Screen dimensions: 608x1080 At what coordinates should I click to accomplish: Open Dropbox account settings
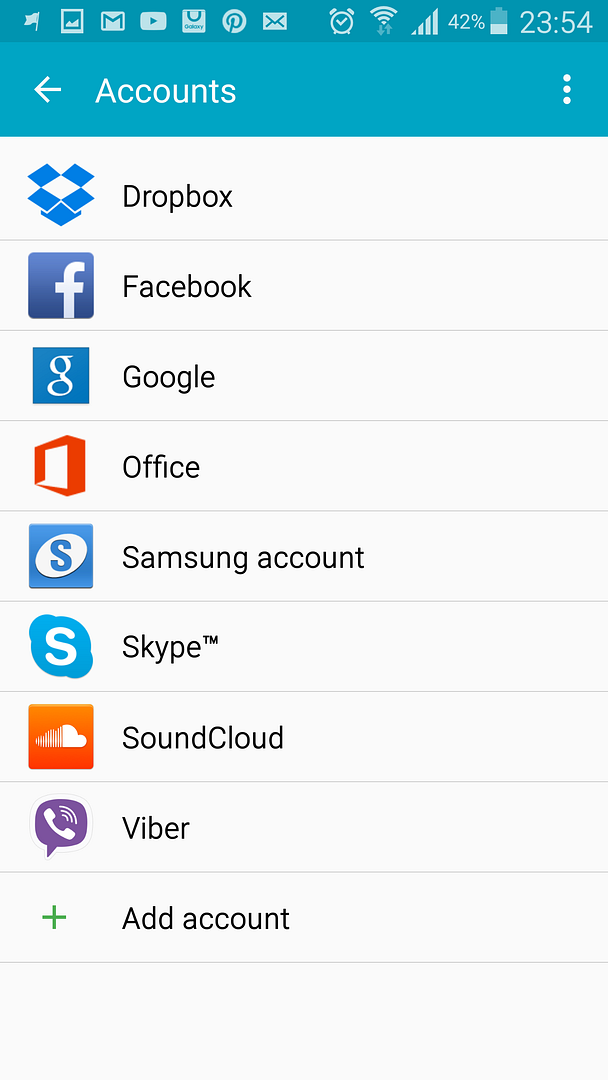304,196
